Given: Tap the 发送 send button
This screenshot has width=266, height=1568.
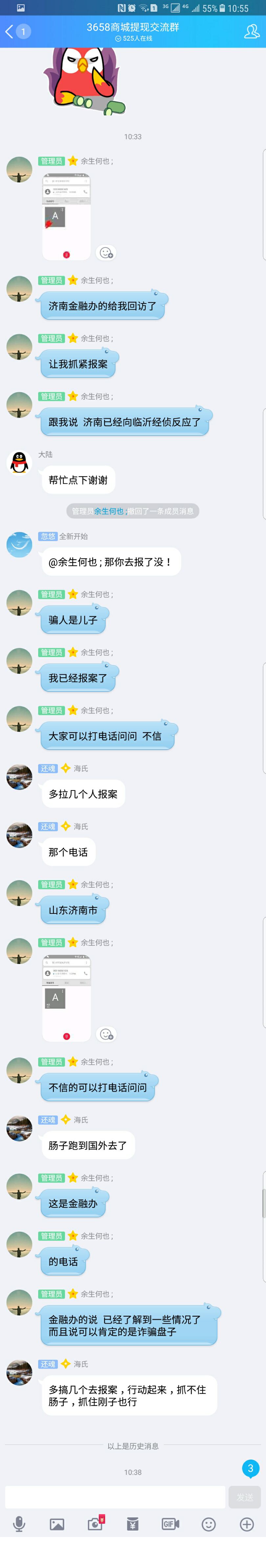Looking at the screenshot, I should (245, 1497).
